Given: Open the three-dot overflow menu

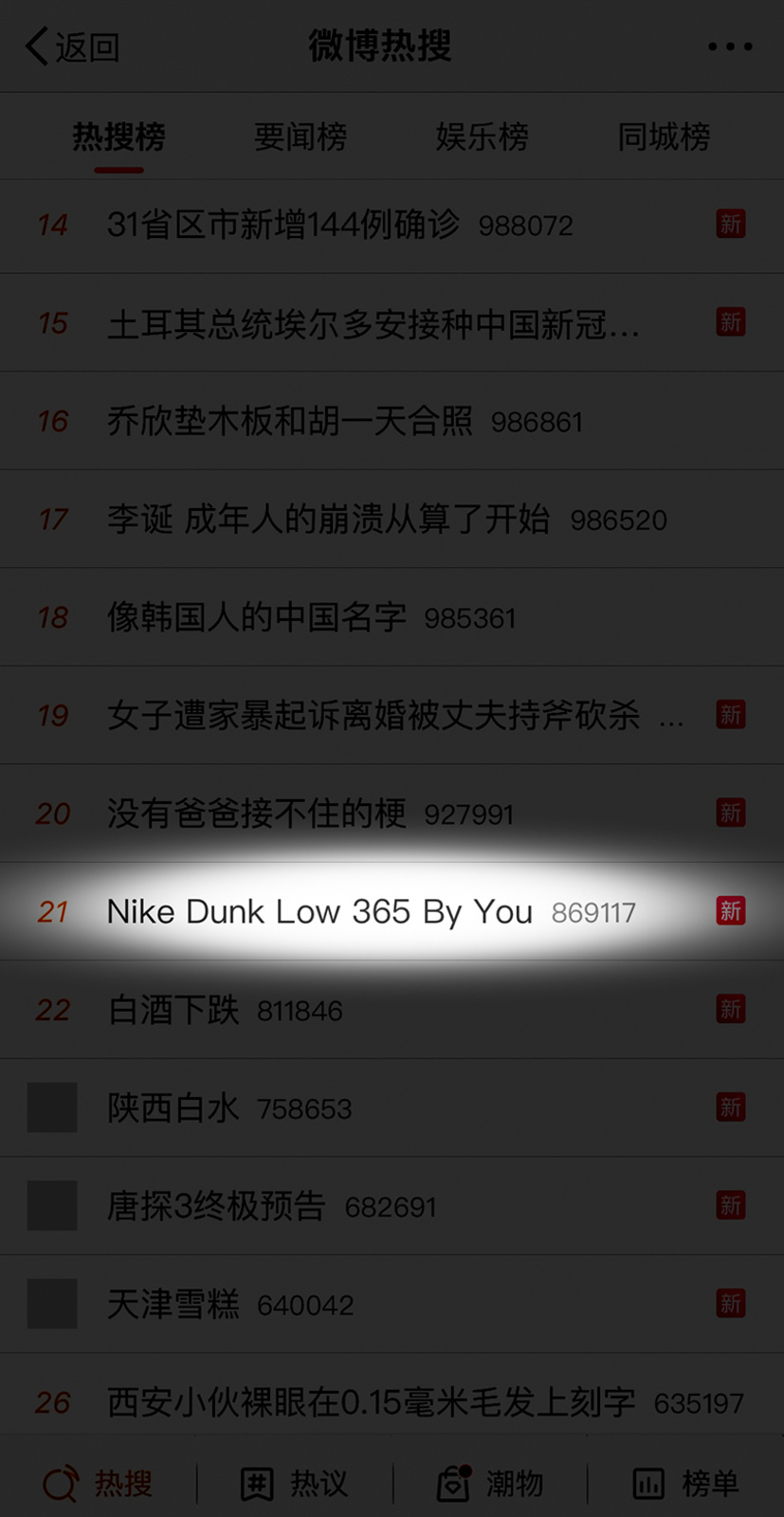Looking at the screenshot, I should tap(729, 46).
